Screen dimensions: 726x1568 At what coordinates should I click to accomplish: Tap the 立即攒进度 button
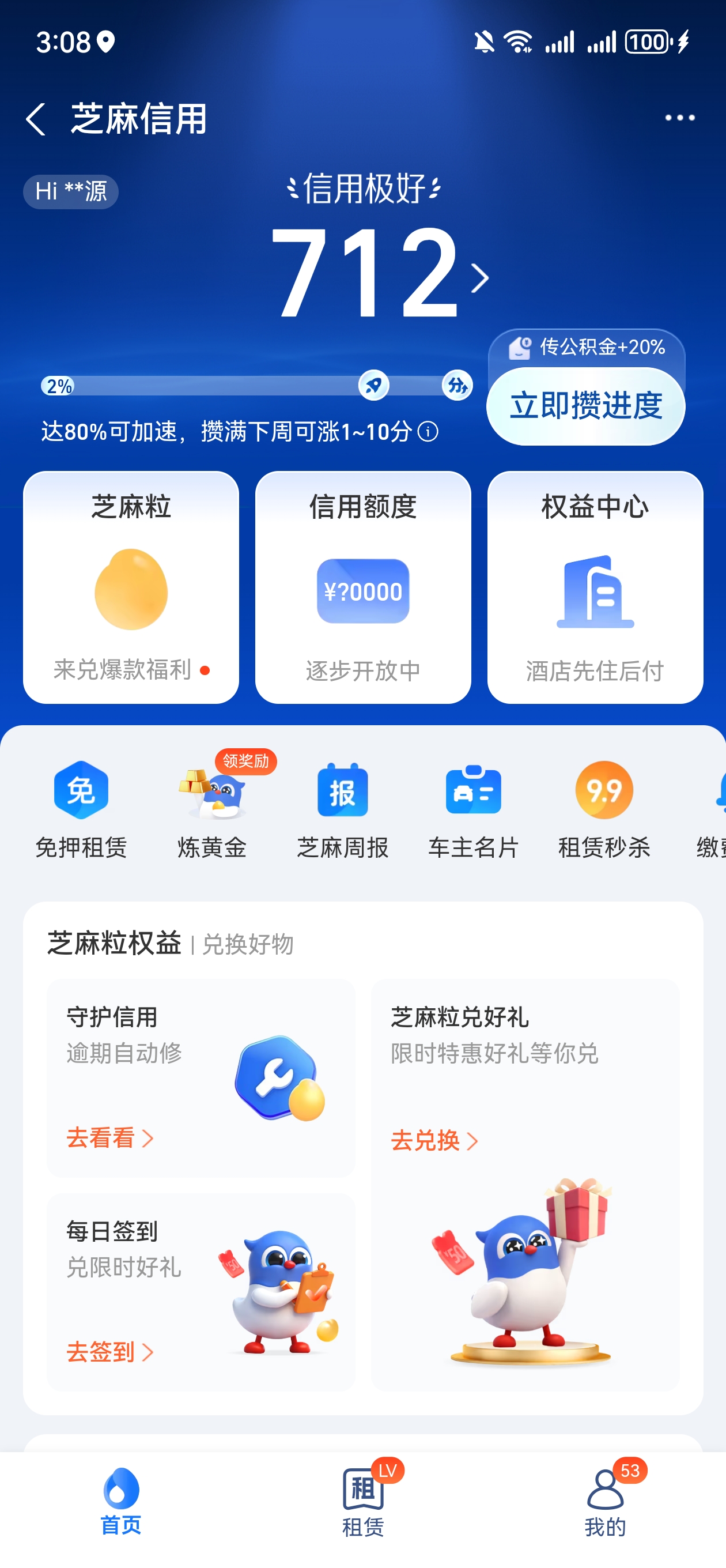pyautogui.click(x=585, y=406)
